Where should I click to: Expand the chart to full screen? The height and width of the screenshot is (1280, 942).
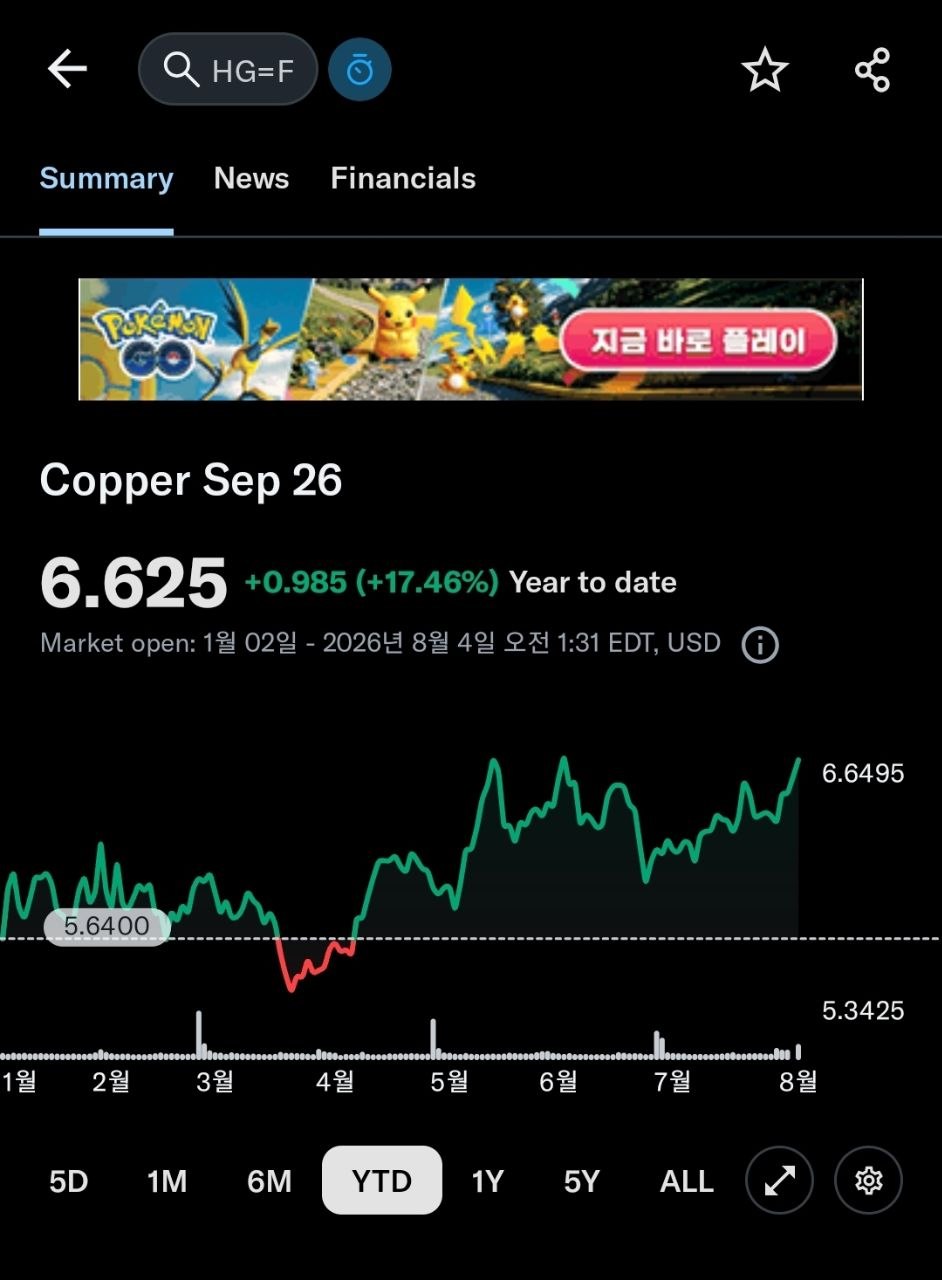pos(779,1180)
